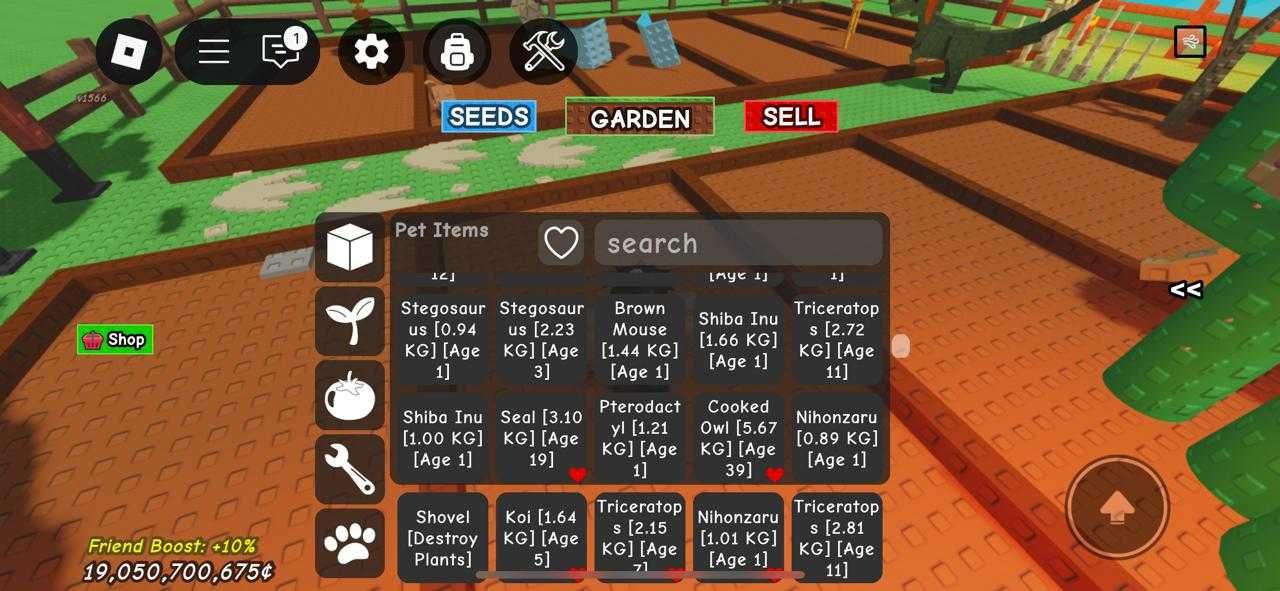
Task: Select Shovel Destroy Plants item
Action: click(443, 538)
